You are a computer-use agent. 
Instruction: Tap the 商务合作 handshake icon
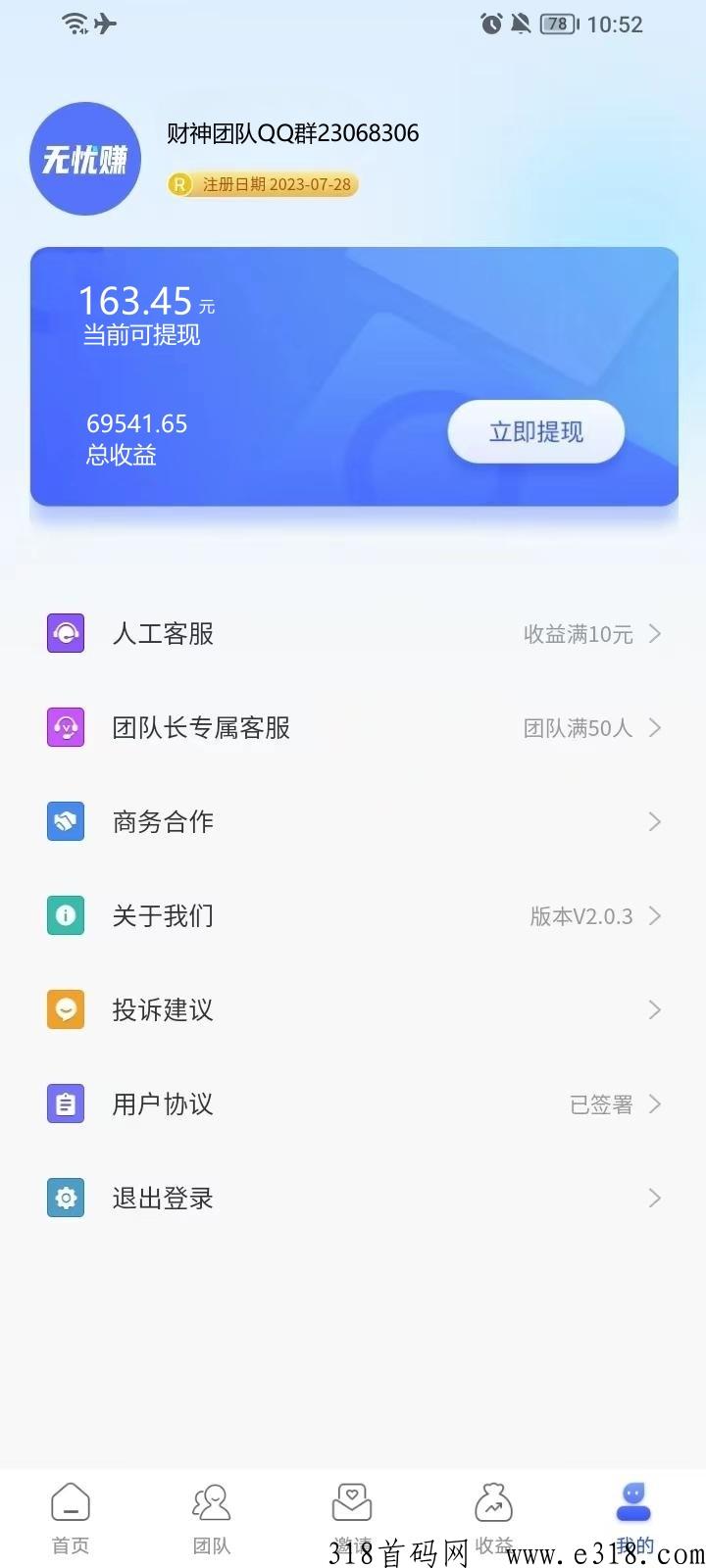(65, 821)
